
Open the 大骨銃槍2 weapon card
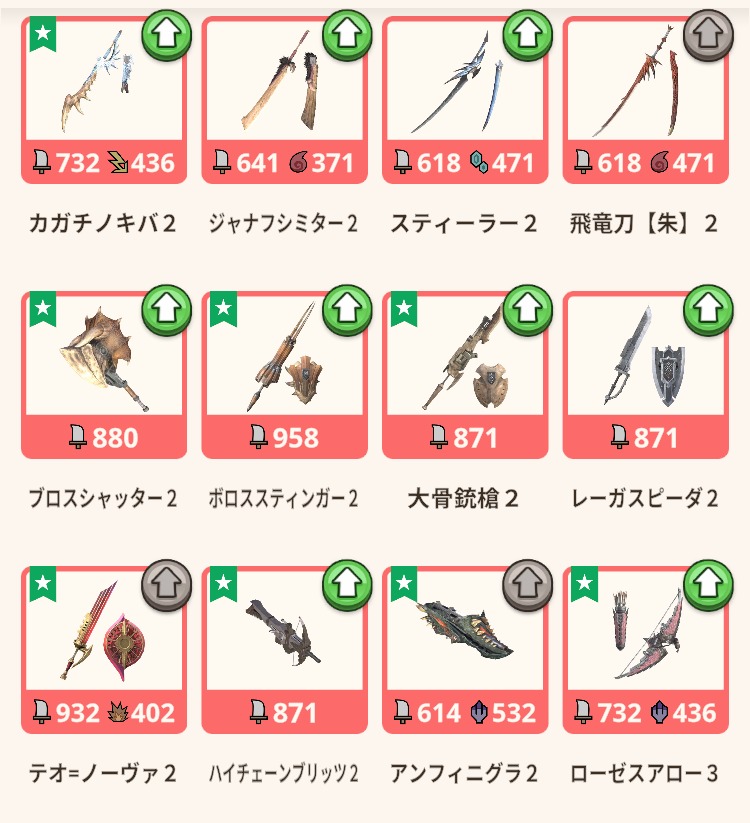point(465,375)
